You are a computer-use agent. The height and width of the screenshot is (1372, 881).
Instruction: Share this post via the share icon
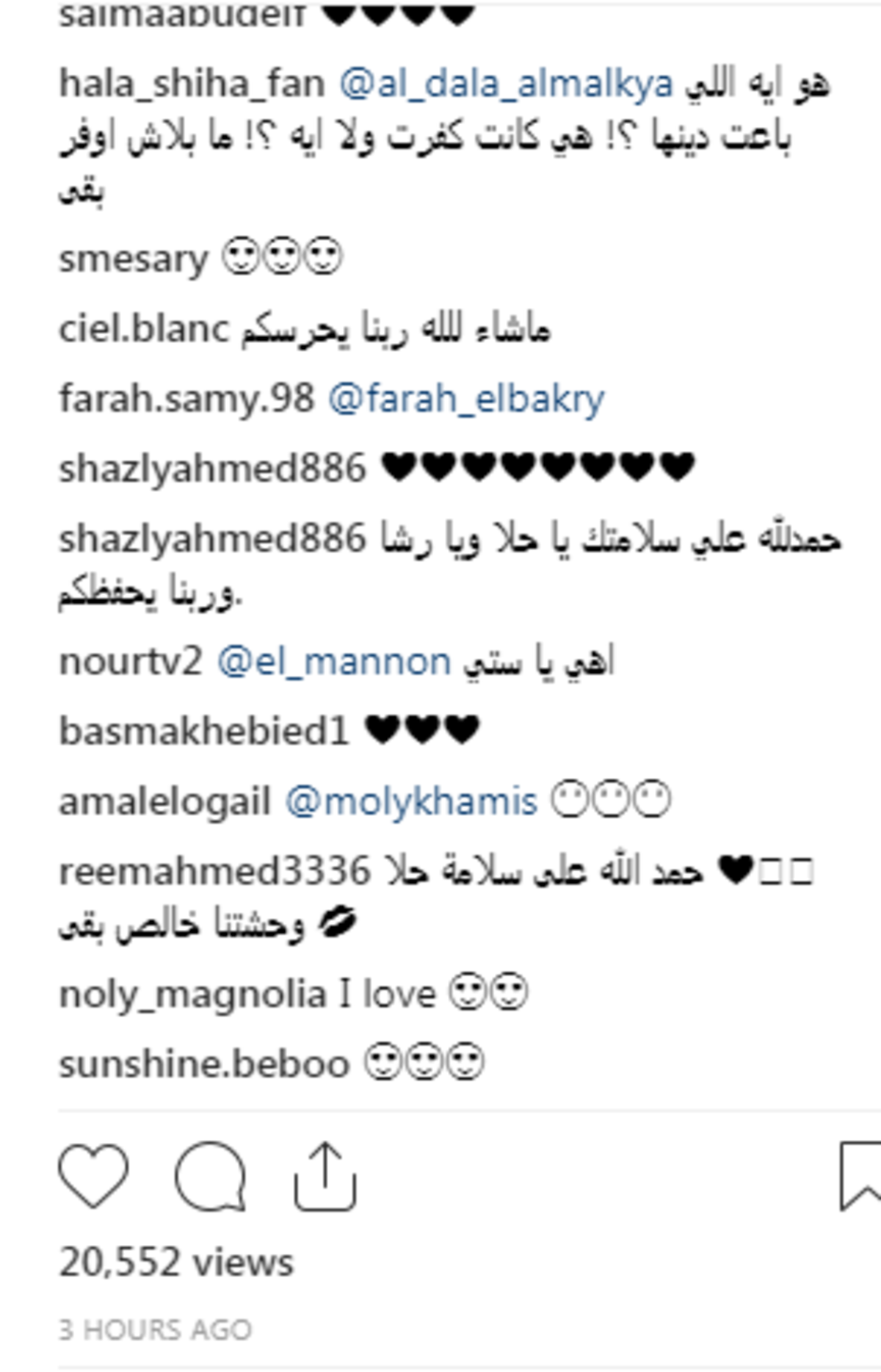(325, 1176)
